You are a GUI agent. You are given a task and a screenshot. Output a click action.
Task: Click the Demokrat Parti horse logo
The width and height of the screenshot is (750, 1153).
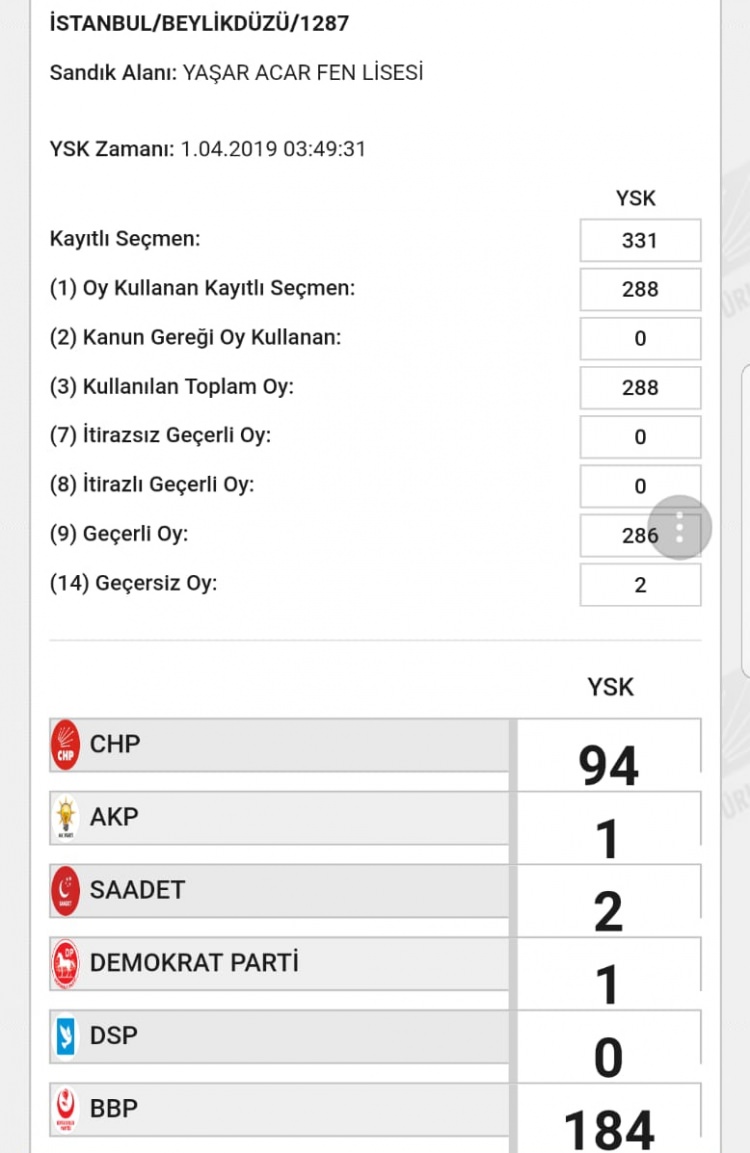[x=64, y=963]
